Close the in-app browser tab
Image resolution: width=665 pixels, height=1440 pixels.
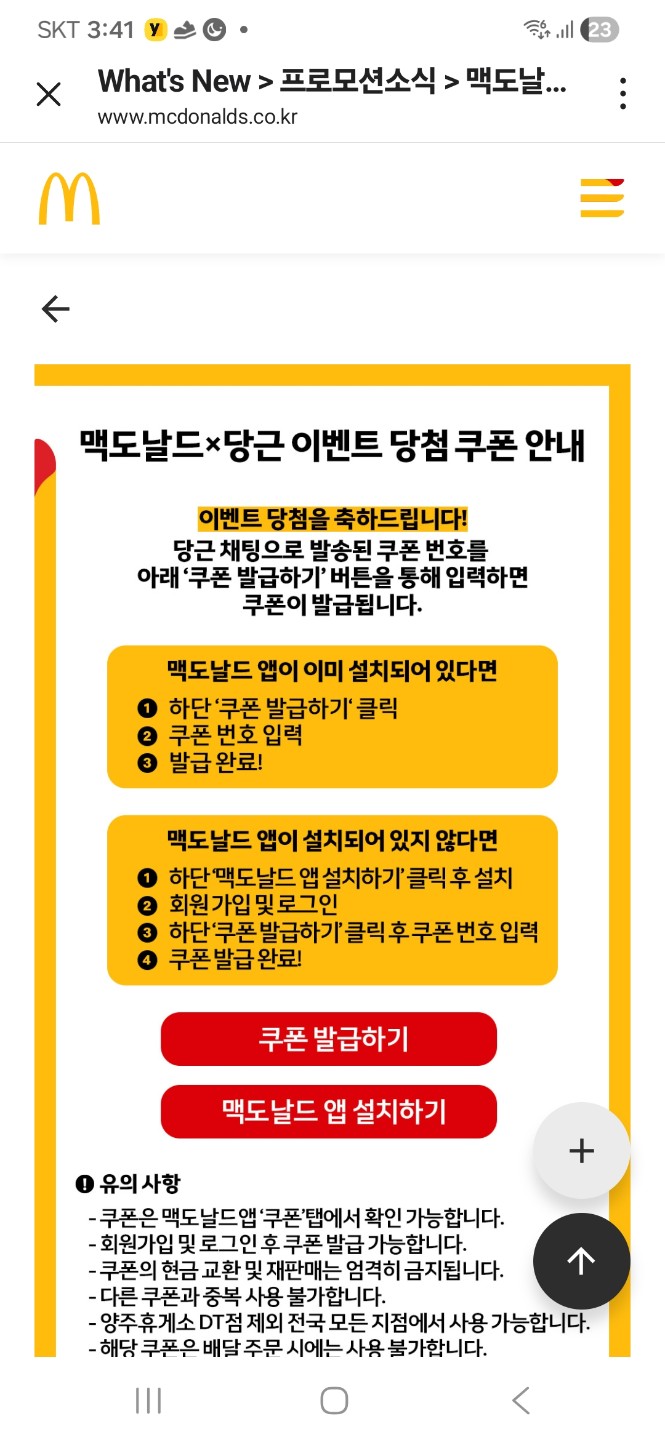[x=48, y=94]
